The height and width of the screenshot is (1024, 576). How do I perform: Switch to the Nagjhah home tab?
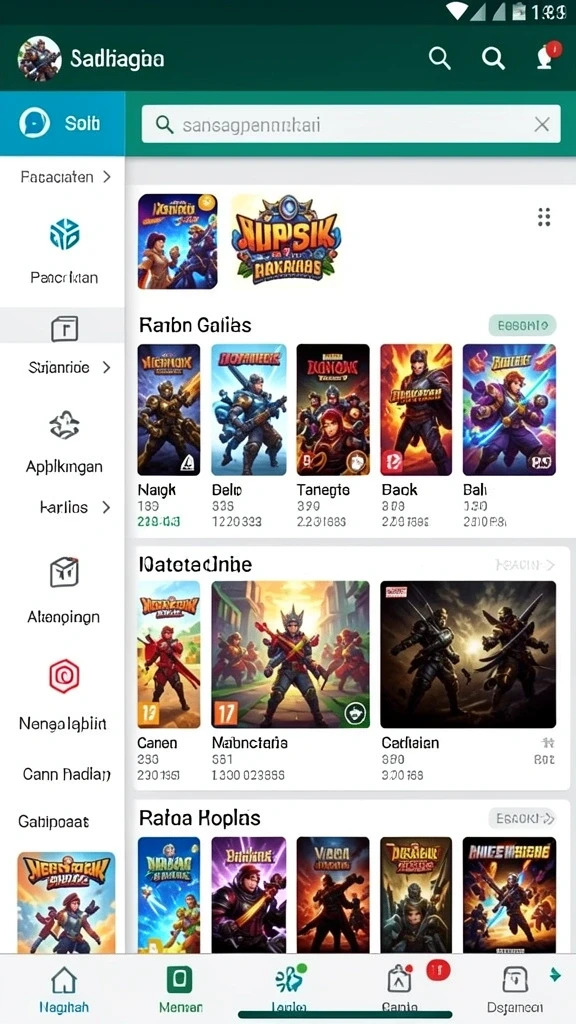63,989
